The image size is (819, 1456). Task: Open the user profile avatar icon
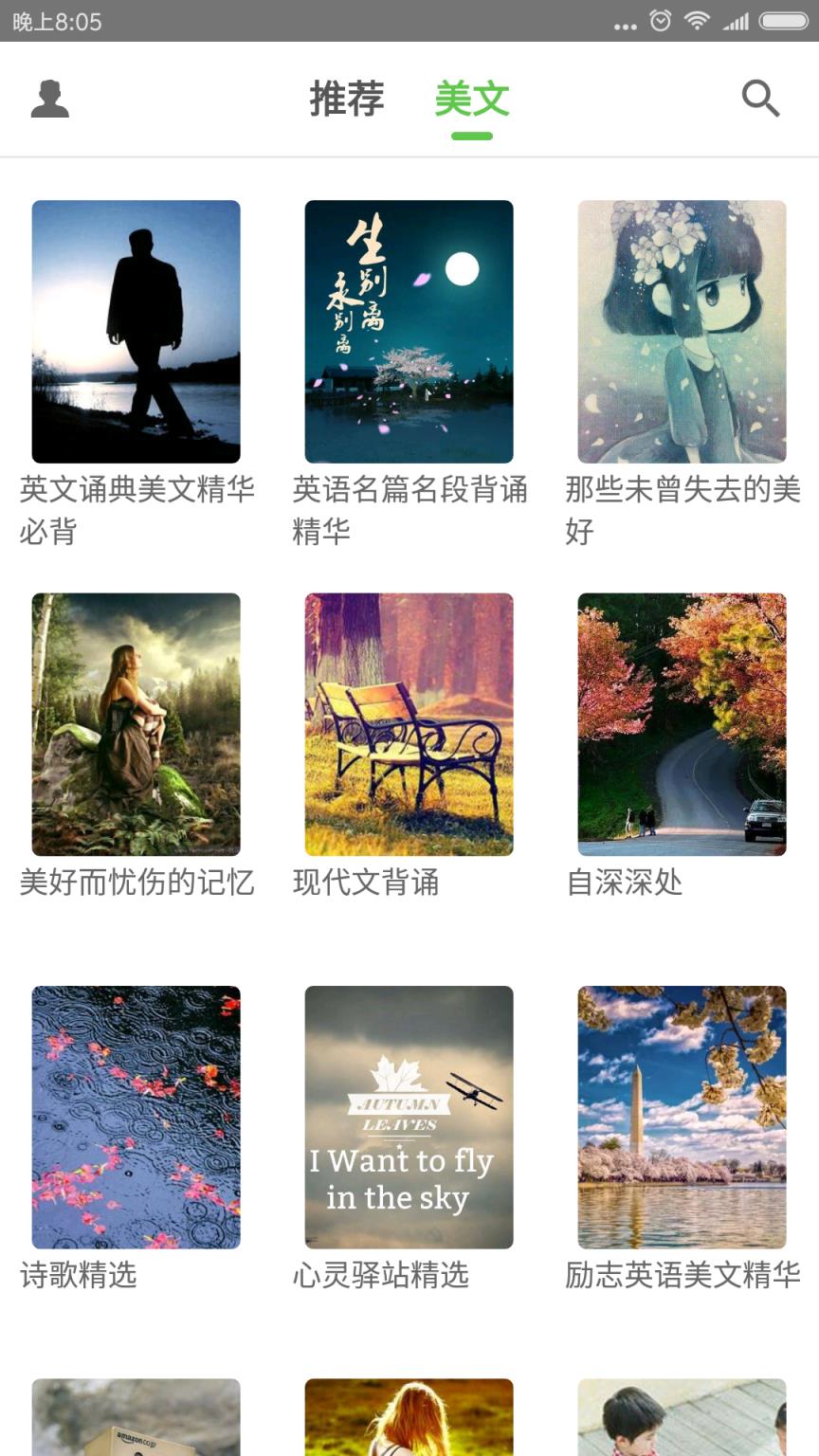tap(49, 98)
